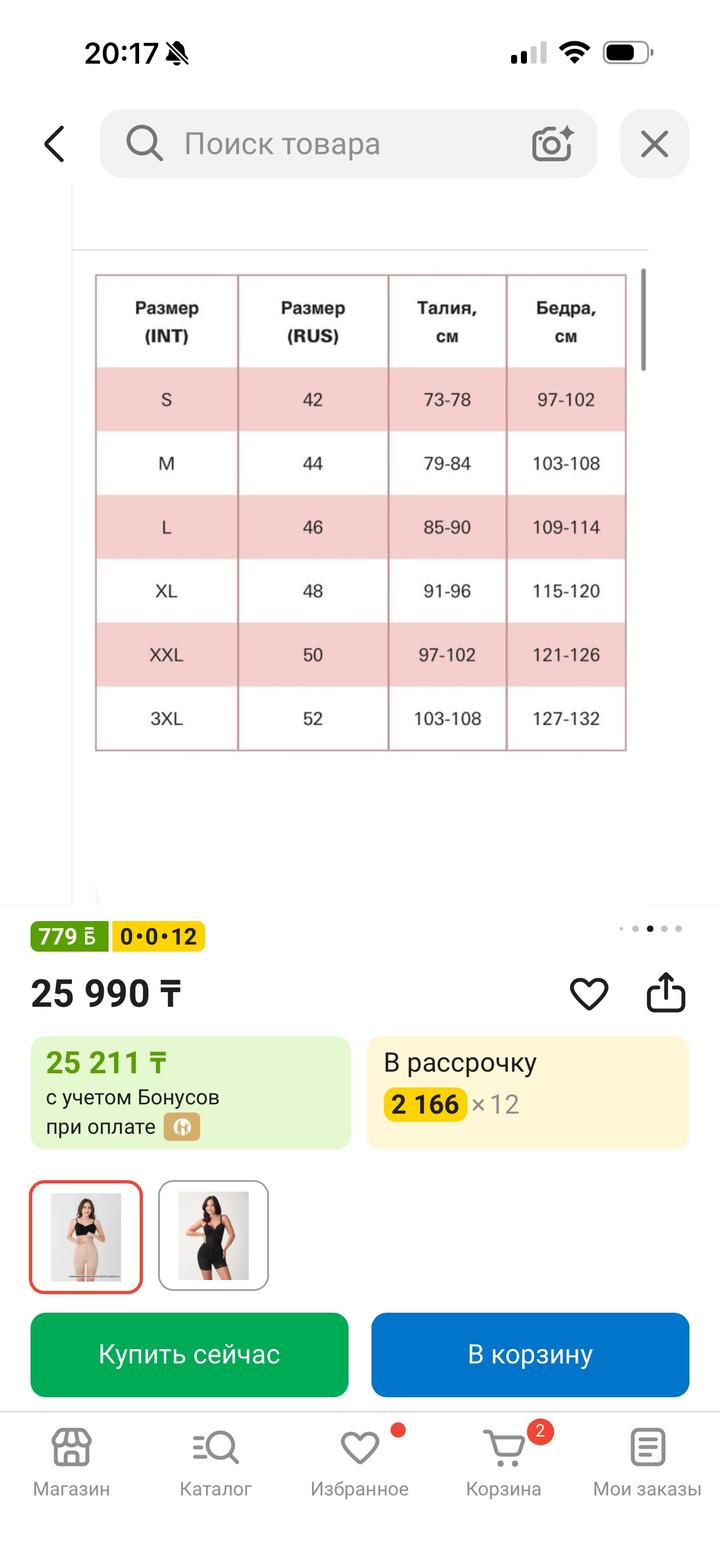Select the beige color variant

pos(86,1237)
